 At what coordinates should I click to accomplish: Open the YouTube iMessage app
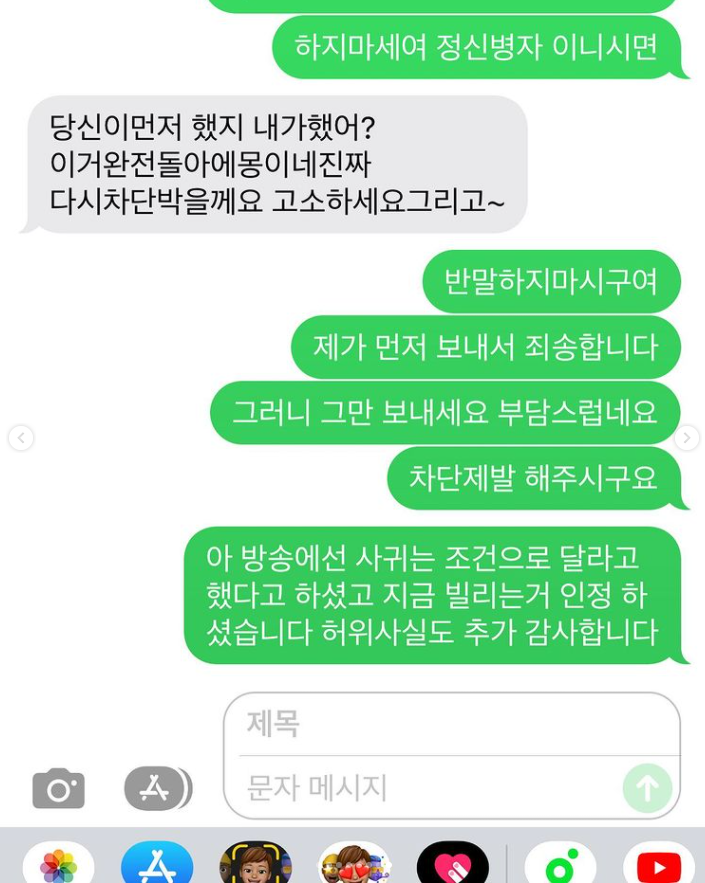point(658,865)
